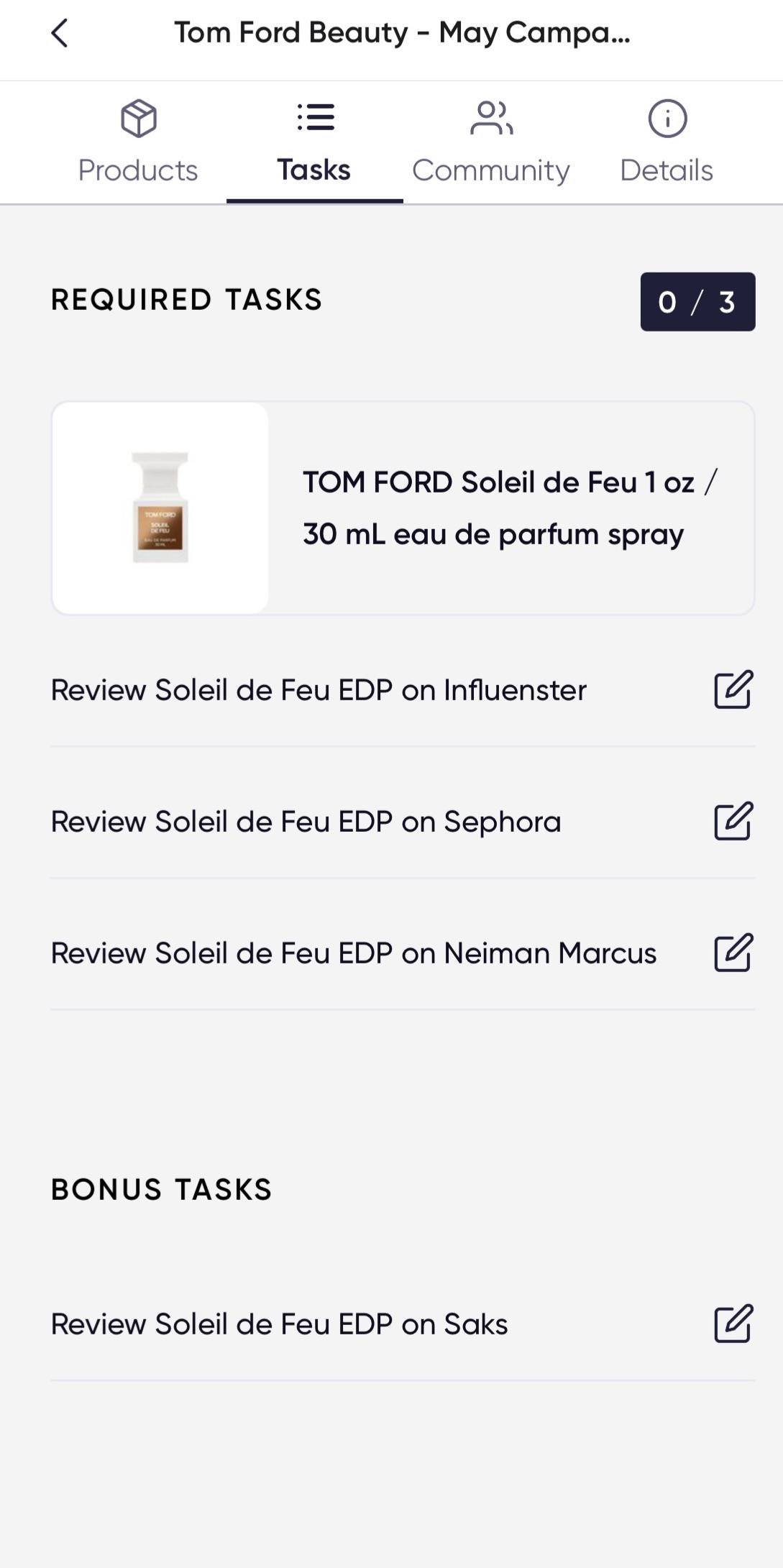
Task: Select the Influenster review task
Action: pyautogui.click(x=319, y=689)
